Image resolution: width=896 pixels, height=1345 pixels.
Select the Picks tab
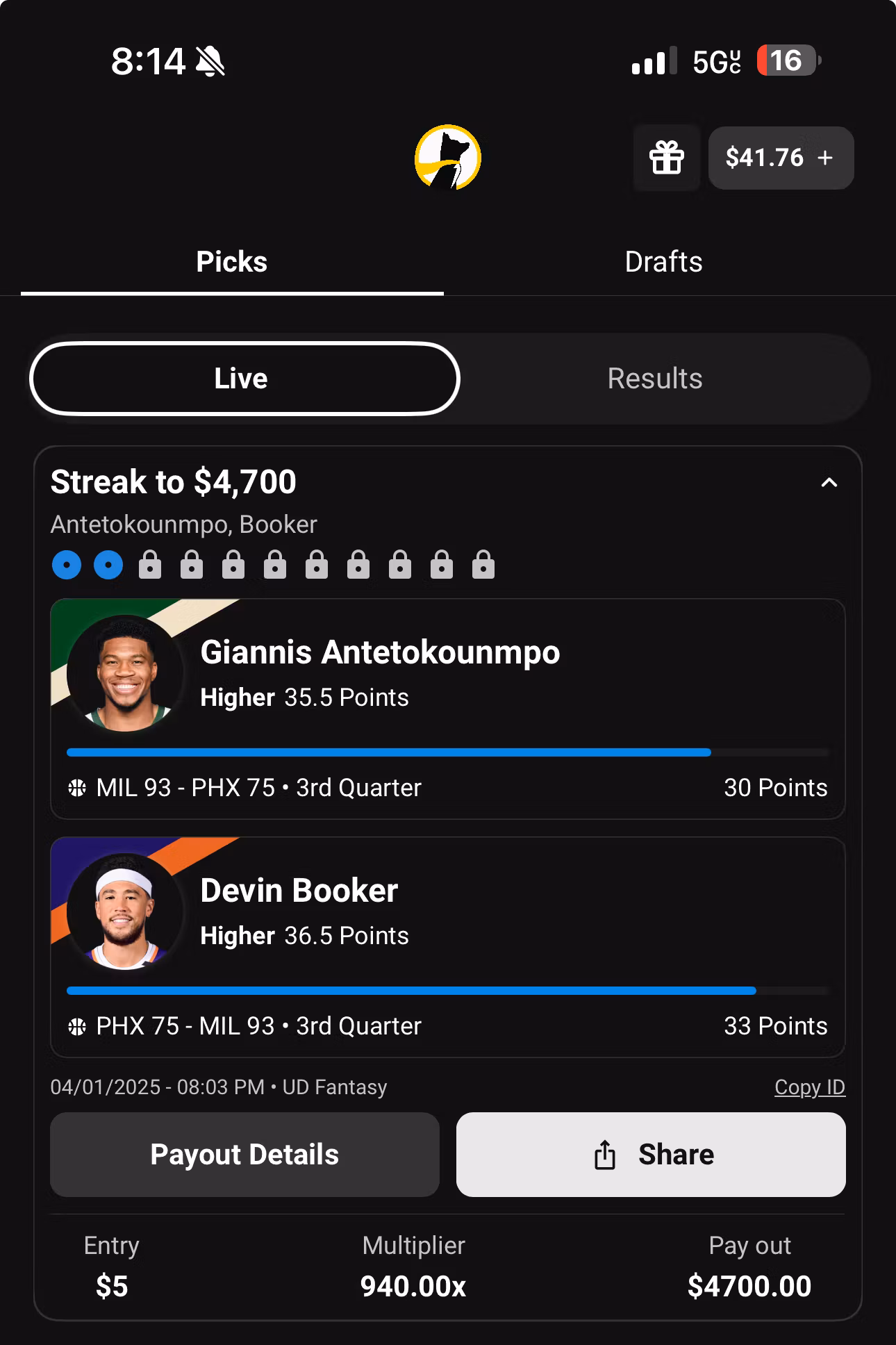click(232, 262)
